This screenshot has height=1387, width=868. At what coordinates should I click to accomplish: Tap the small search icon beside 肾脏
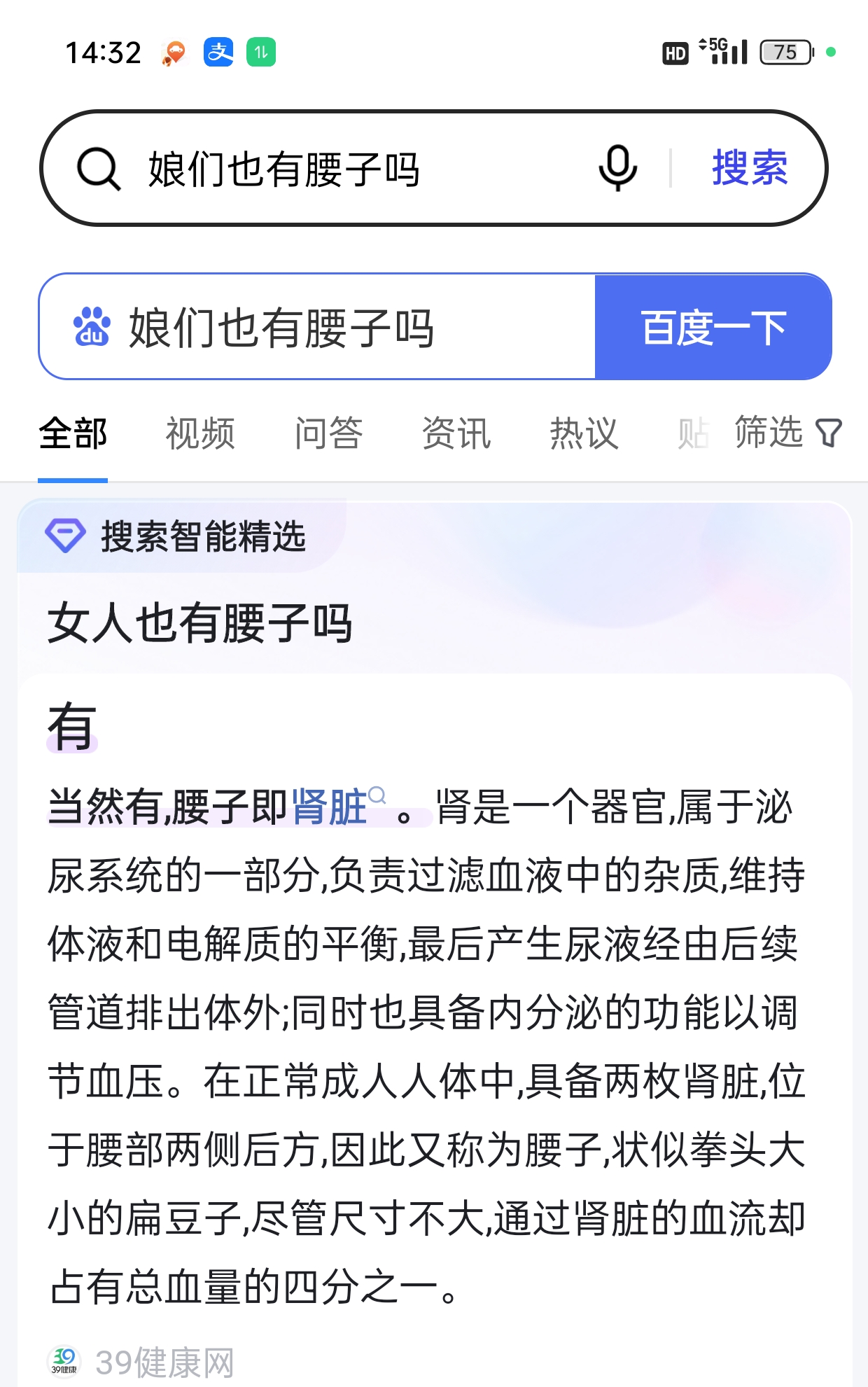pos(377,795)
